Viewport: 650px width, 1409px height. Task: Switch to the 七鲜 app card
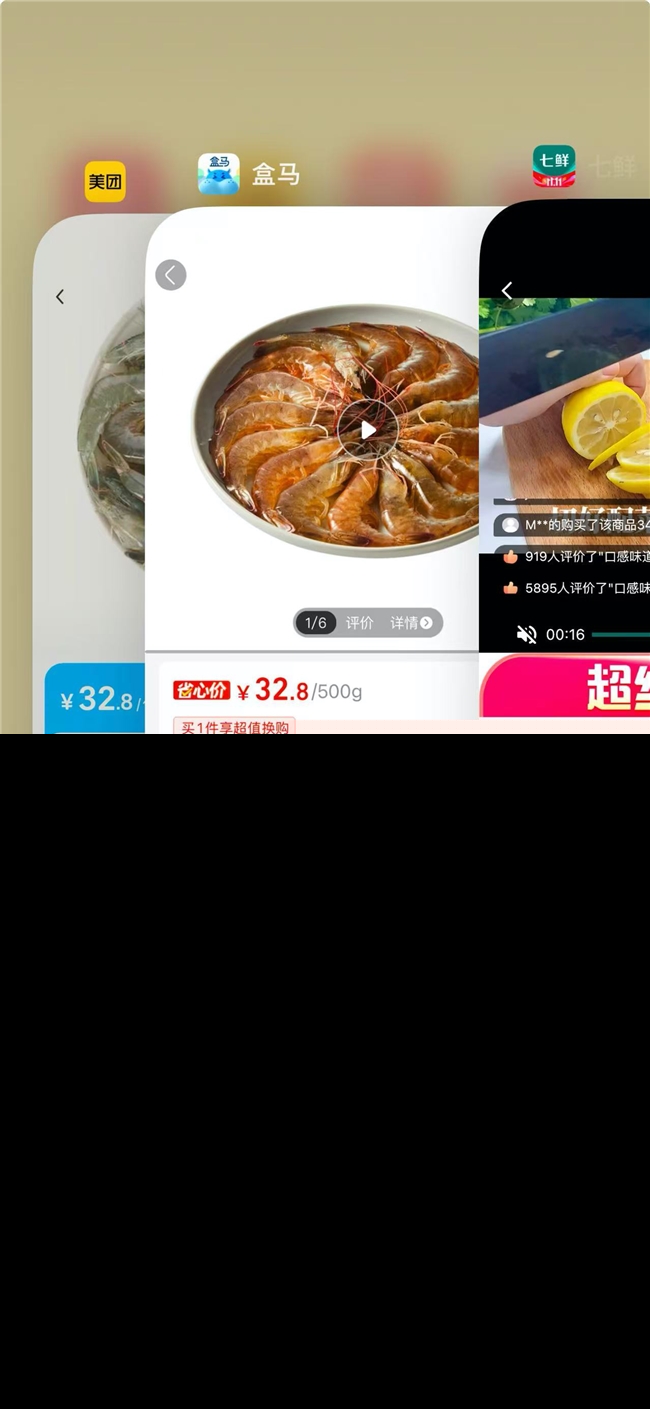[565, 450]
